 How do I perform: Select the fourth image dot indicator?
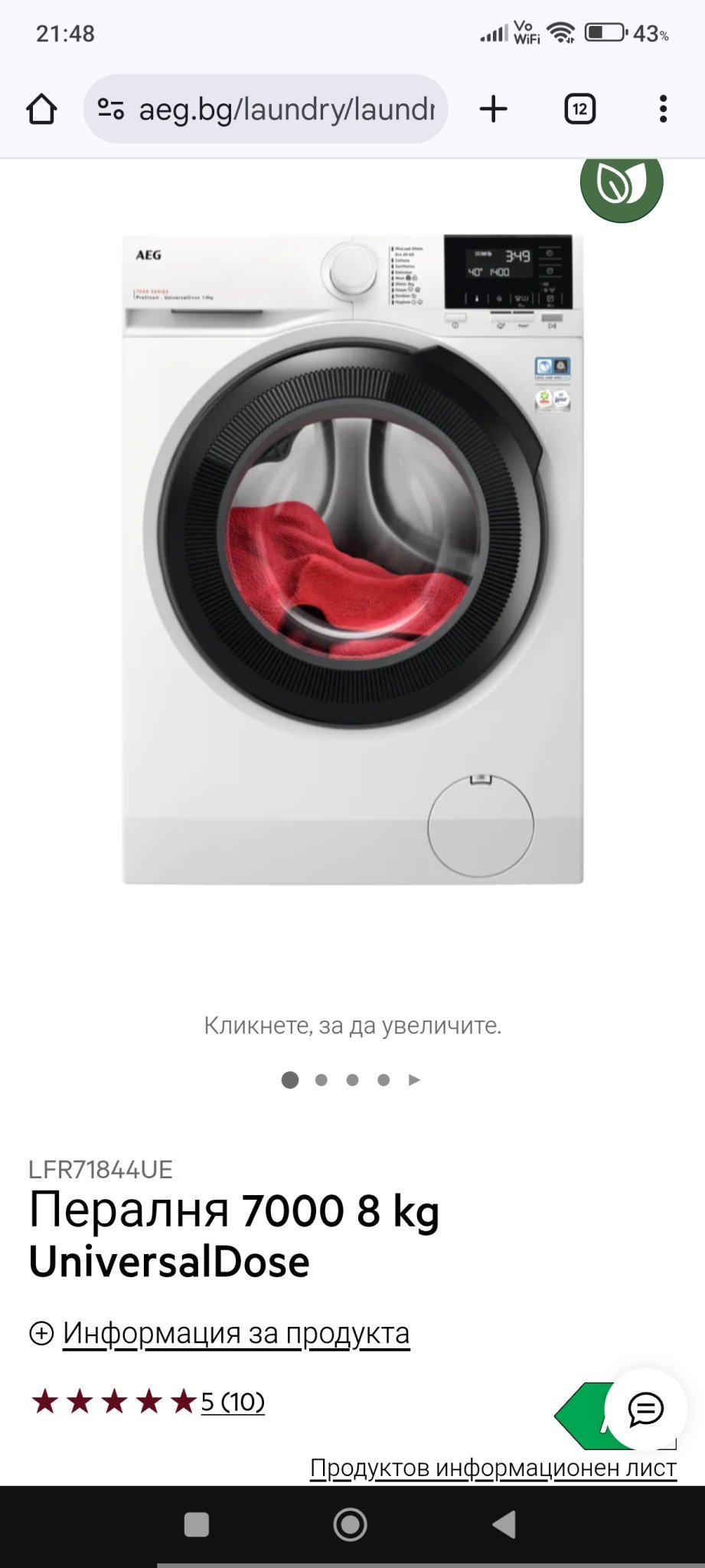pos(384,1080)
